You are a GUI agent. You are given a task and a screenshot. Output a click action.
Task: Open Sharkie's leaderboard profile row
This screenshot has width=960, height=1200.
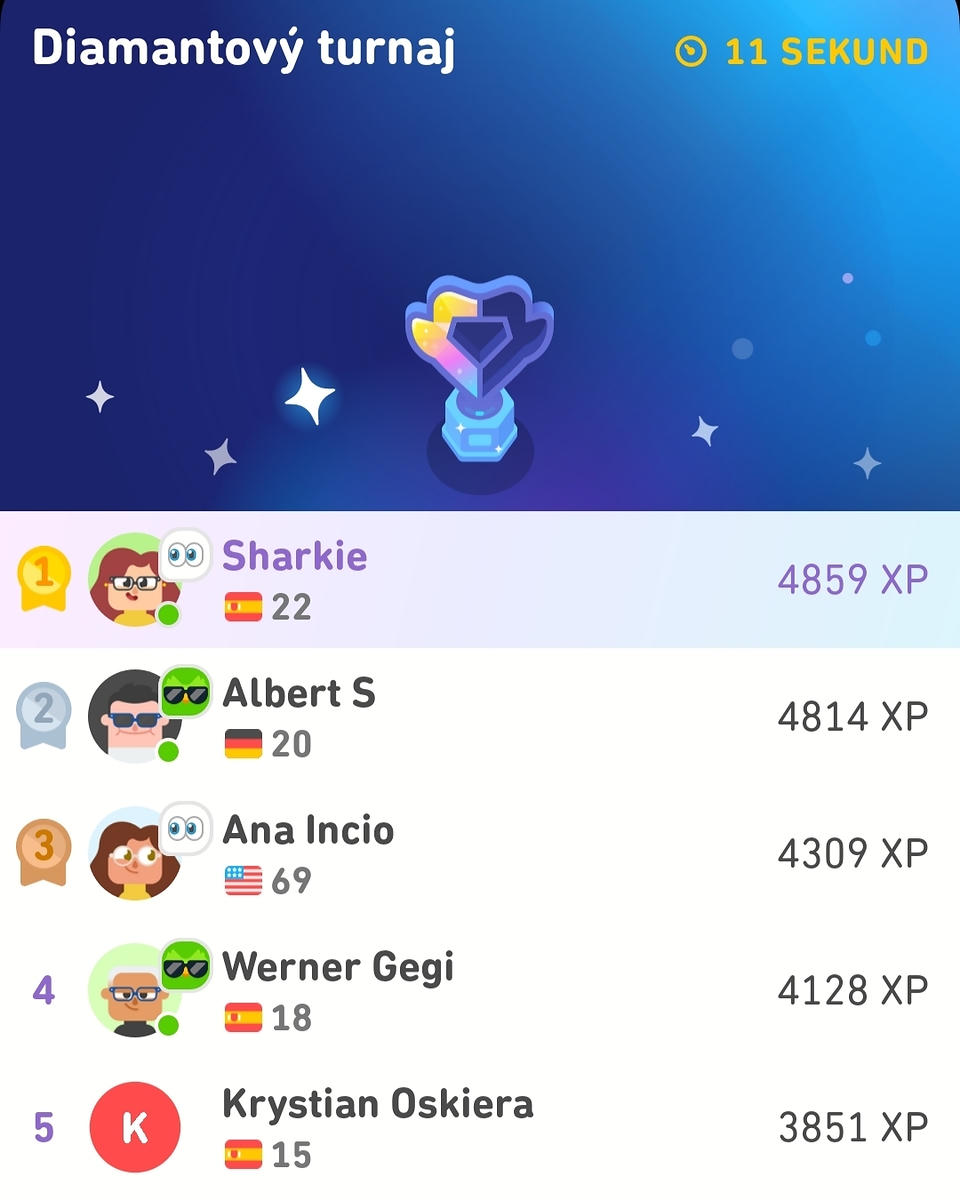[x=480, y=580]
